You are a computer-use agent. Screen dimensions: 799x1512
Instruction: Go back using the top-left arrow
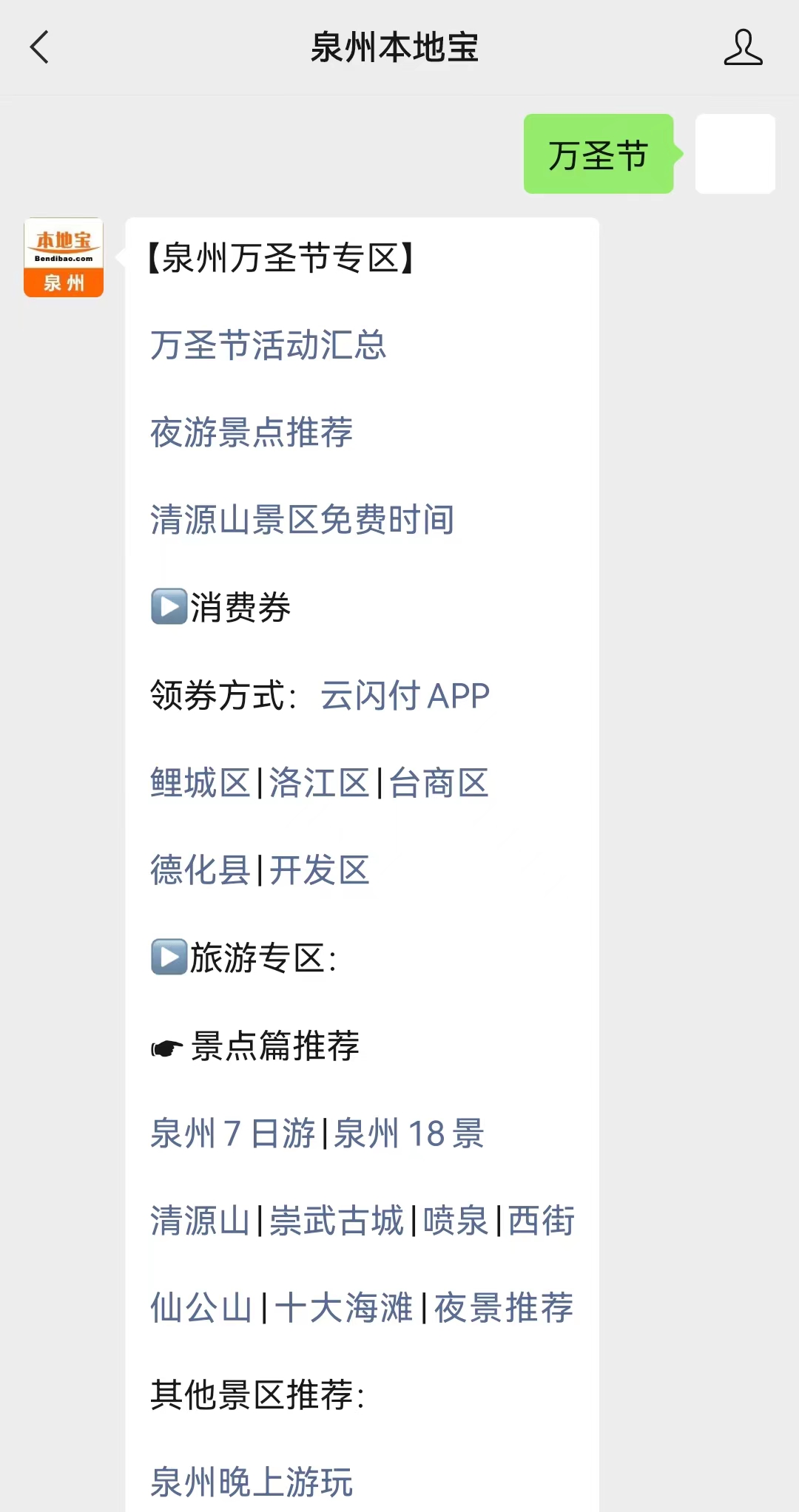point(39,47)
